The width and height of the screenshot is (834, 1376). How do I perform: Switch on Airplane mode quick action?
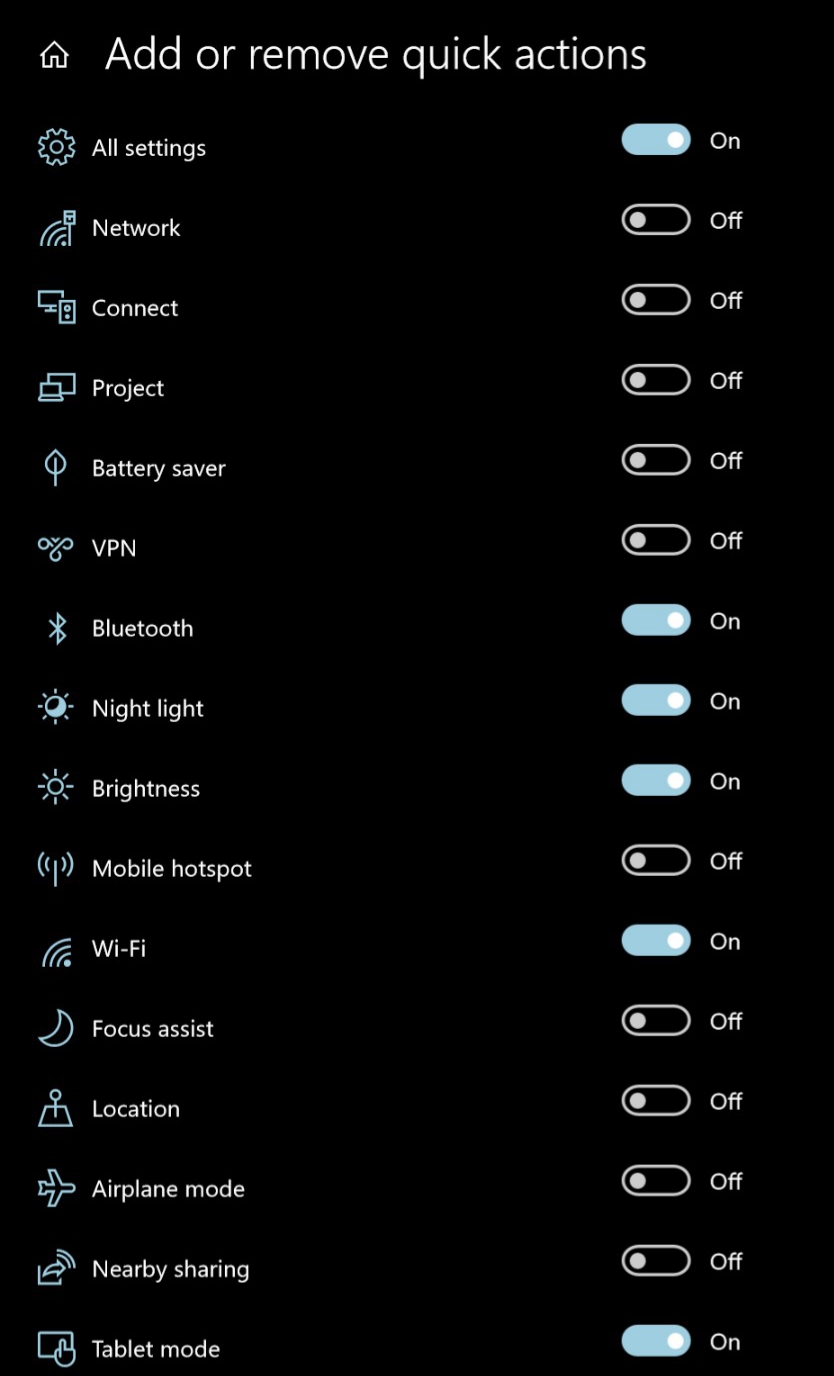(x=656, y=1181)
